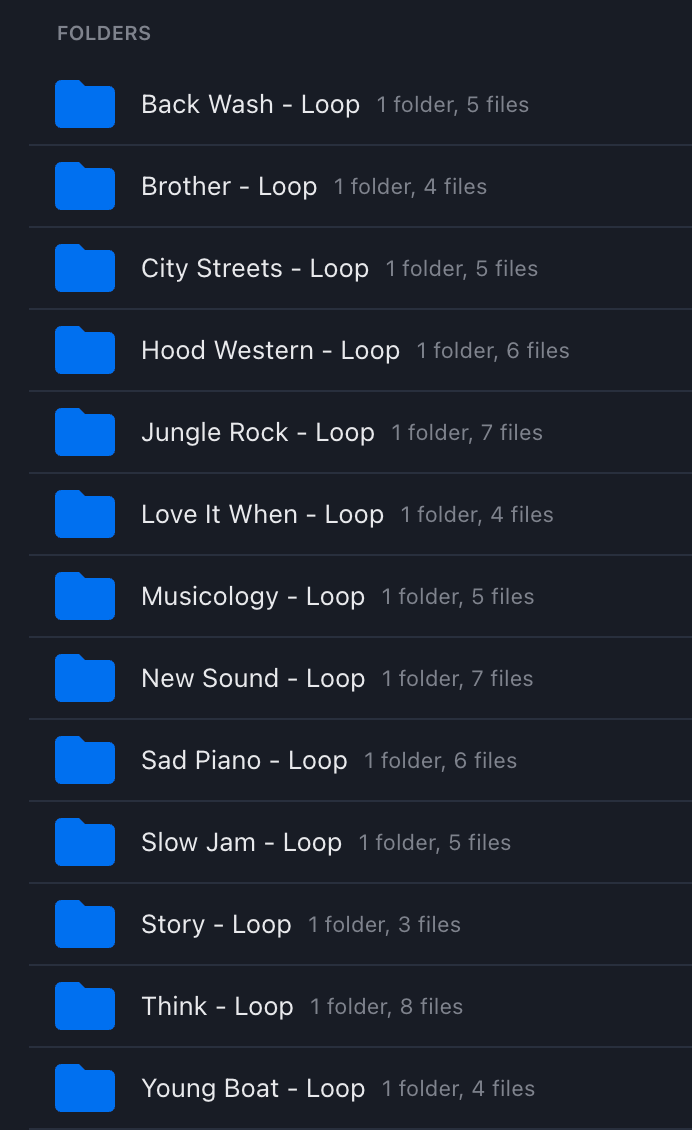Viewport: 692px width, 1130px height.
Task: Open the Think - Loop folder
Action: (217, 1007)
